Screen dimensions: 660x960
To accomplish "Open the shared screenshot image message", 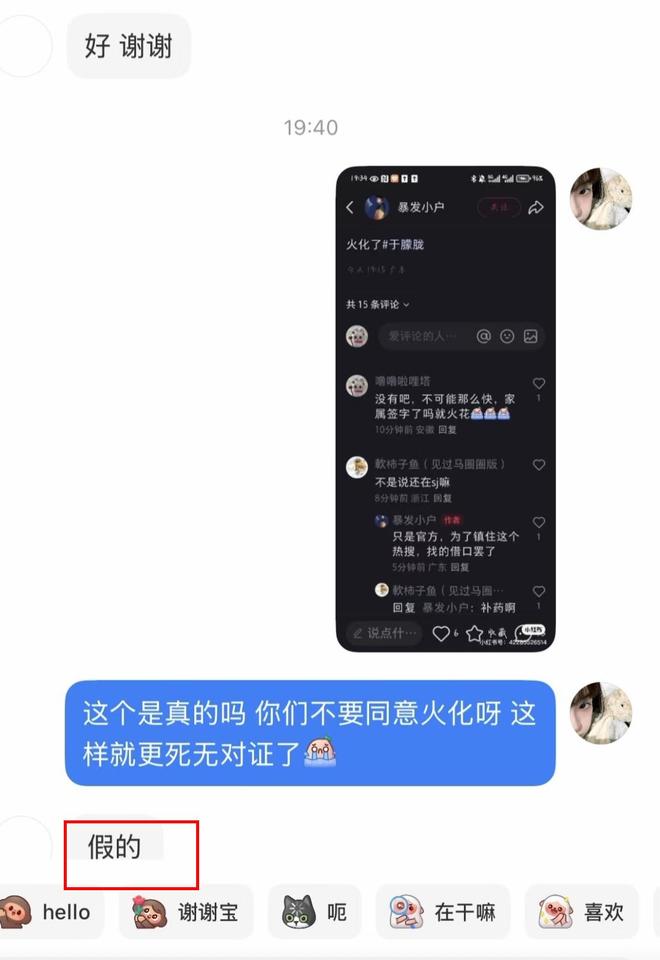I will coord(445,408).
